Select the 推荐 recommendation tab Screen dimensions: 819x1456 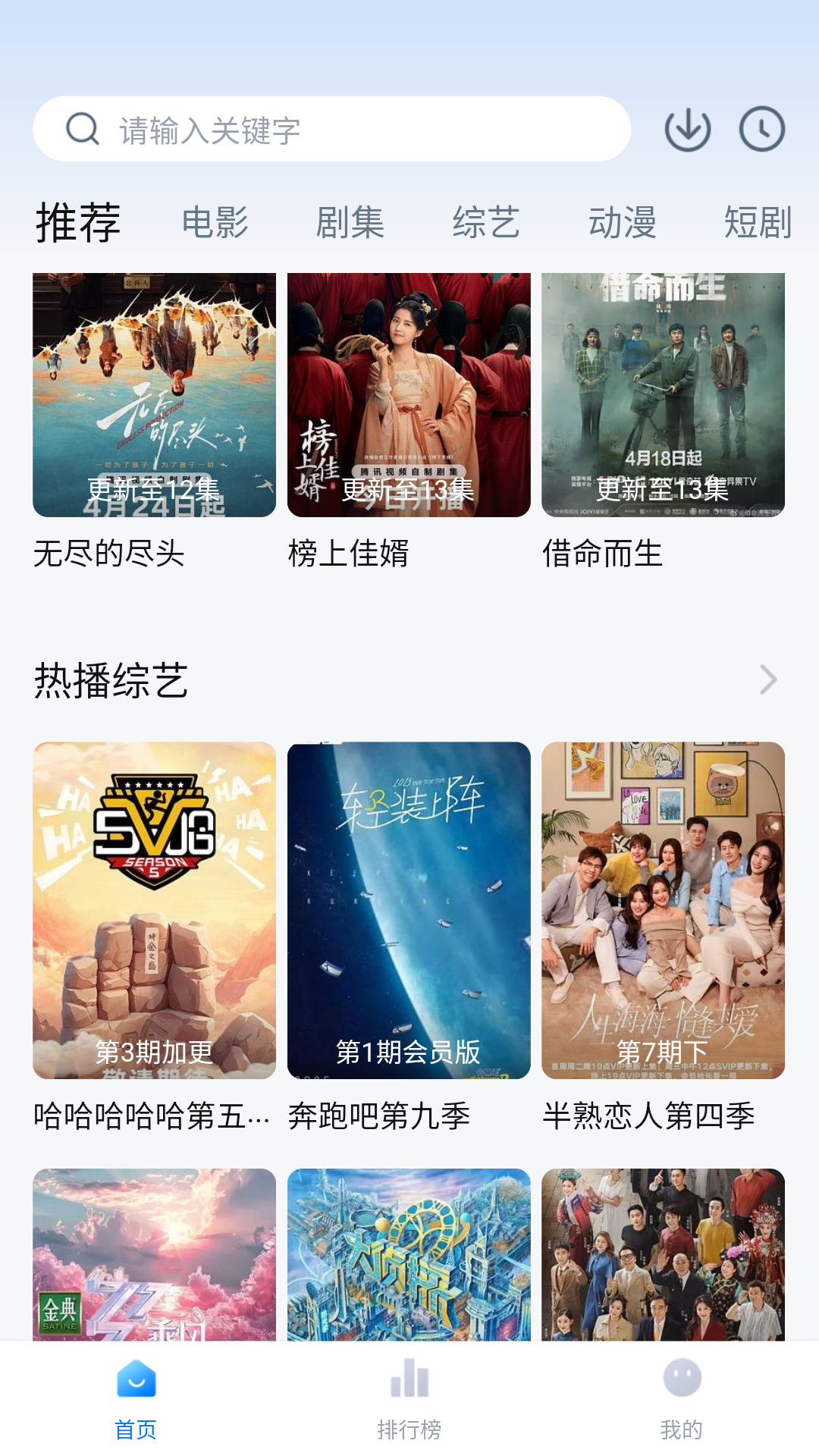[77, 223]
